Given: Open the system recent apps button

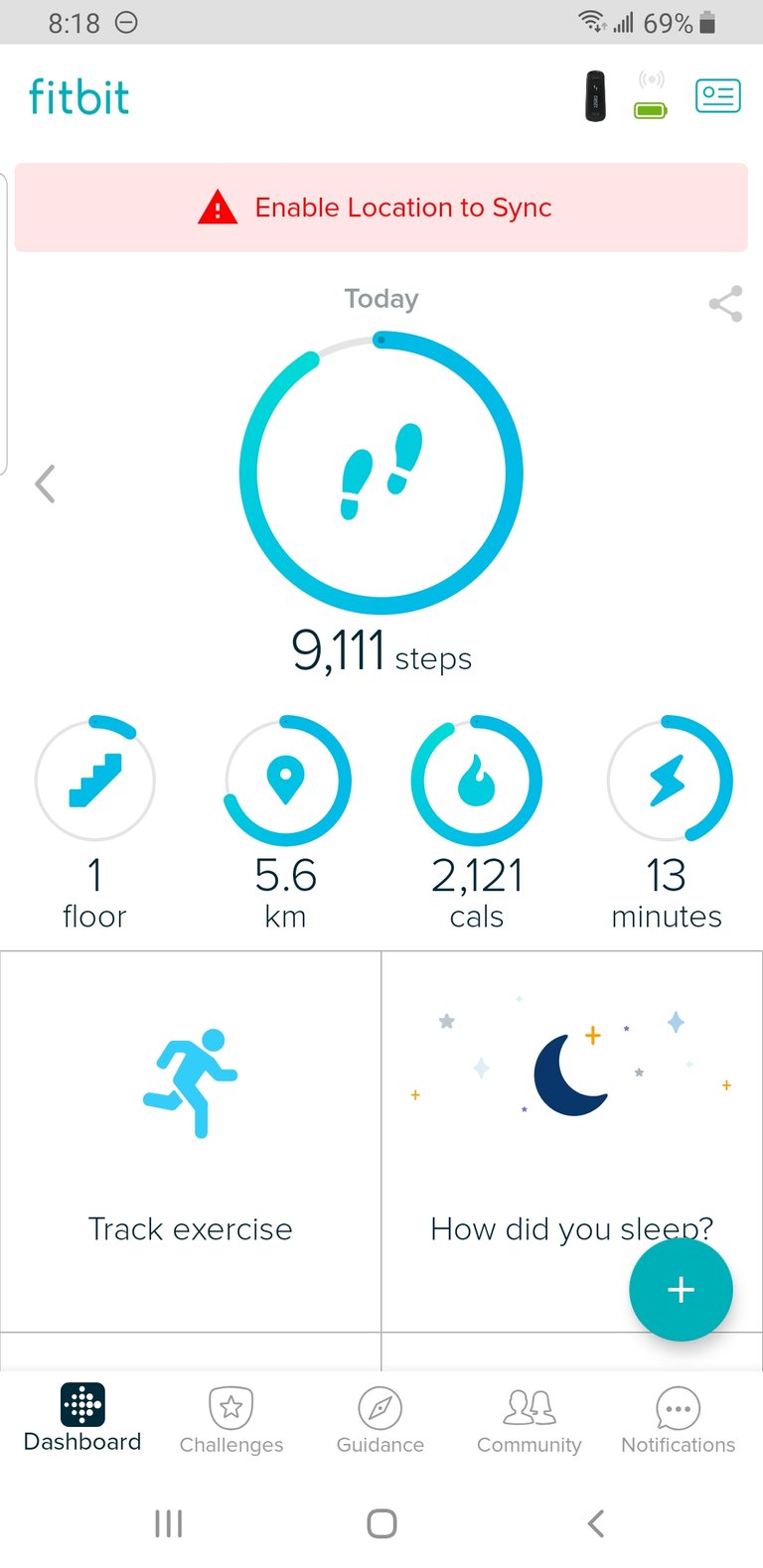Looking at the screenshot, I should 169,1523.
